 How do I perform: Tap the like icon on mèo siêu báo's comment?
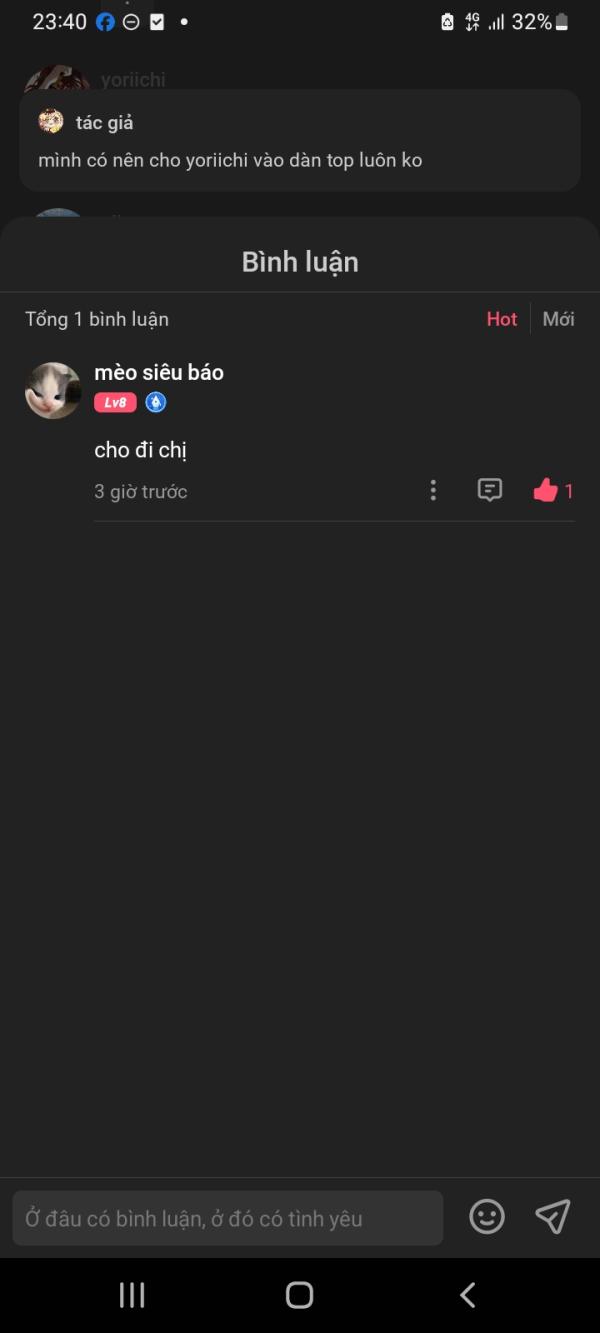pyautogui.click(x=545, y=490)
